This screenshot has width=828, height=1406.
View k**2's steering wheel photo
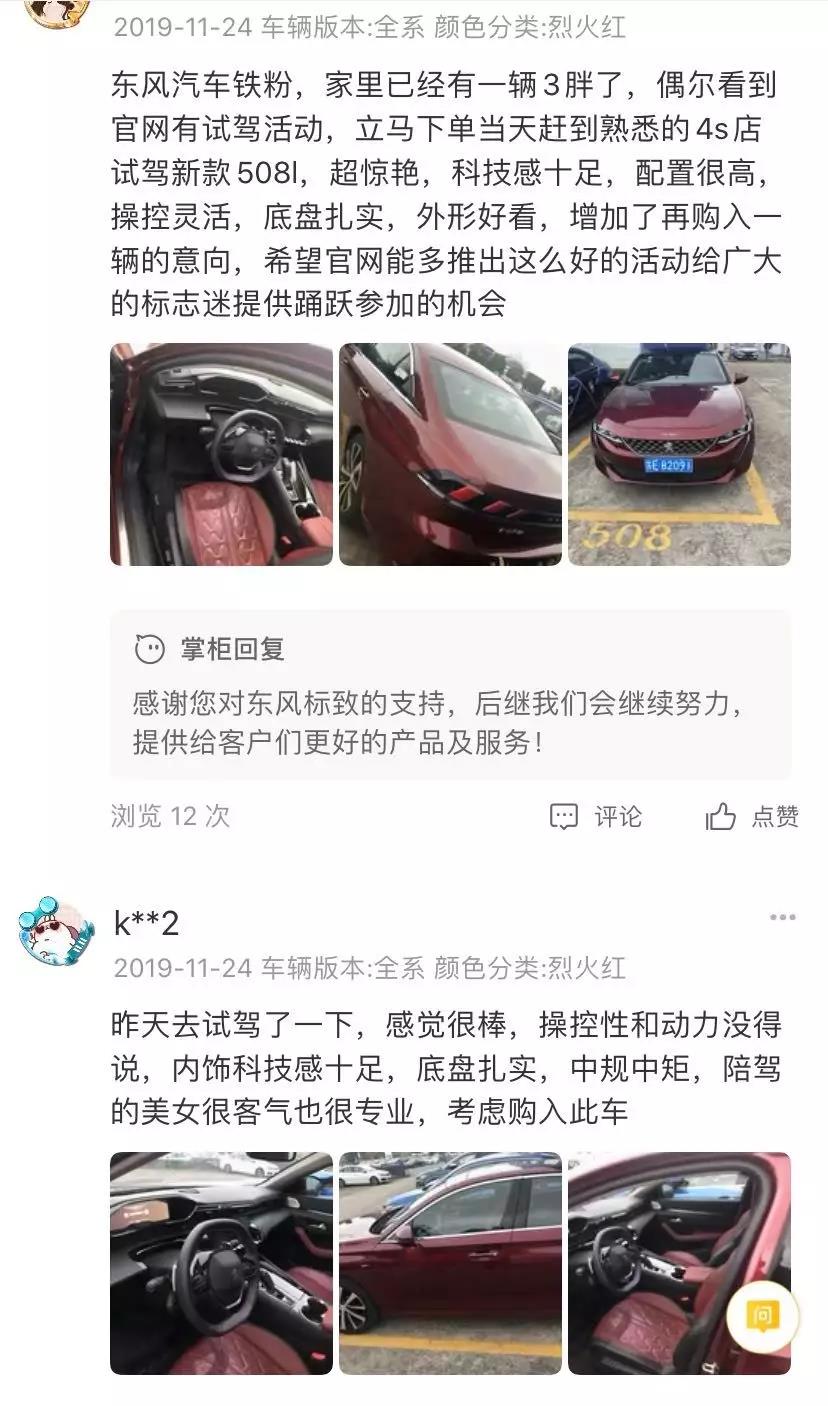(x=221, y=1263)
